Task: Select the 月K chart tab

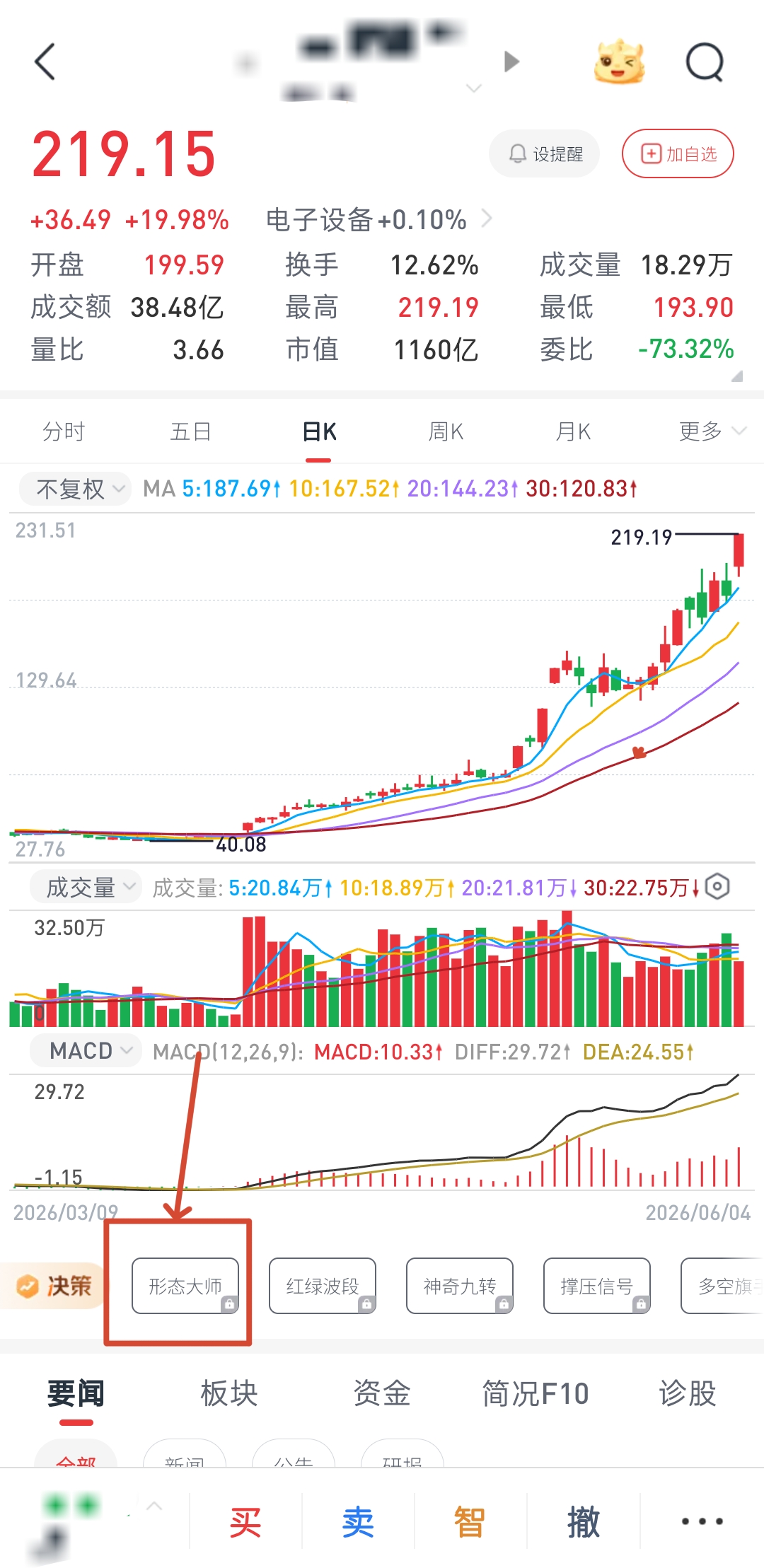Action: [x=573, y=431]
